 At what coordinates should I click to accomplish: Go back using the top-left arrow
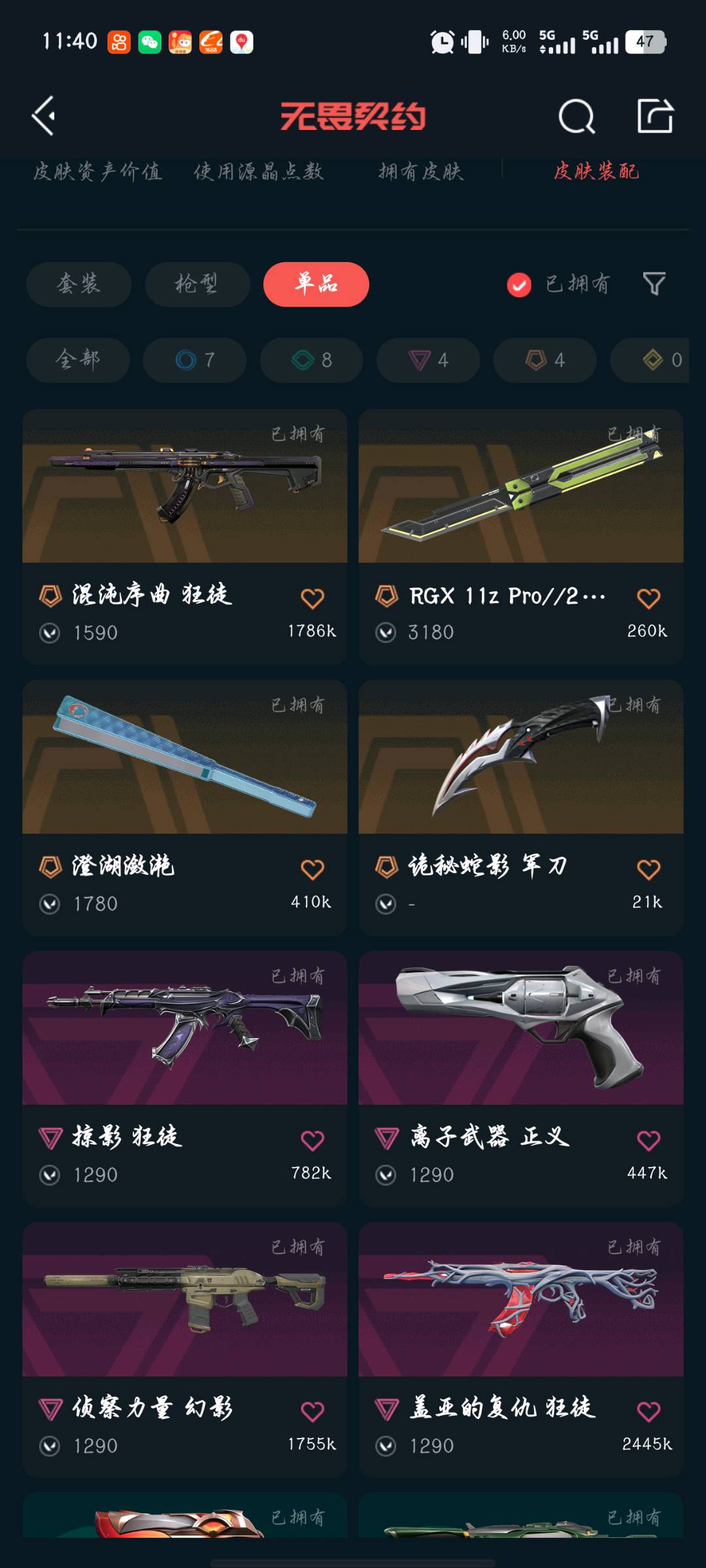44,116
